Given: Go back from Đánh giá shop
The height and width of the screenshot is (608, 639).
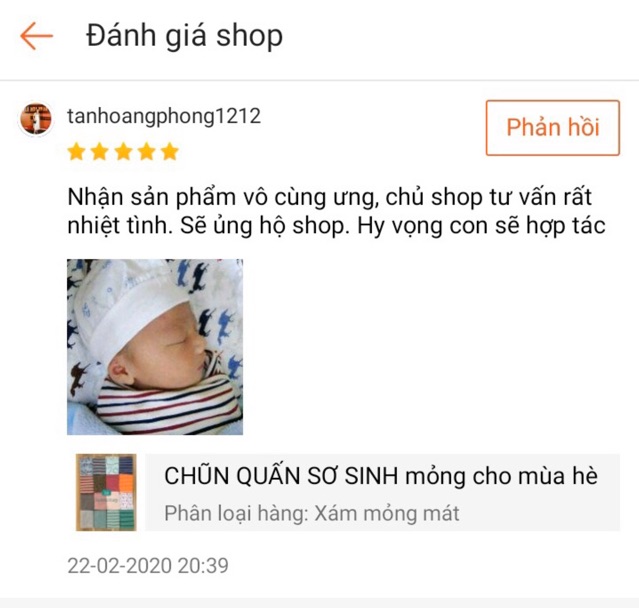Looking at the screenshot, I should [x=36, y=37].
